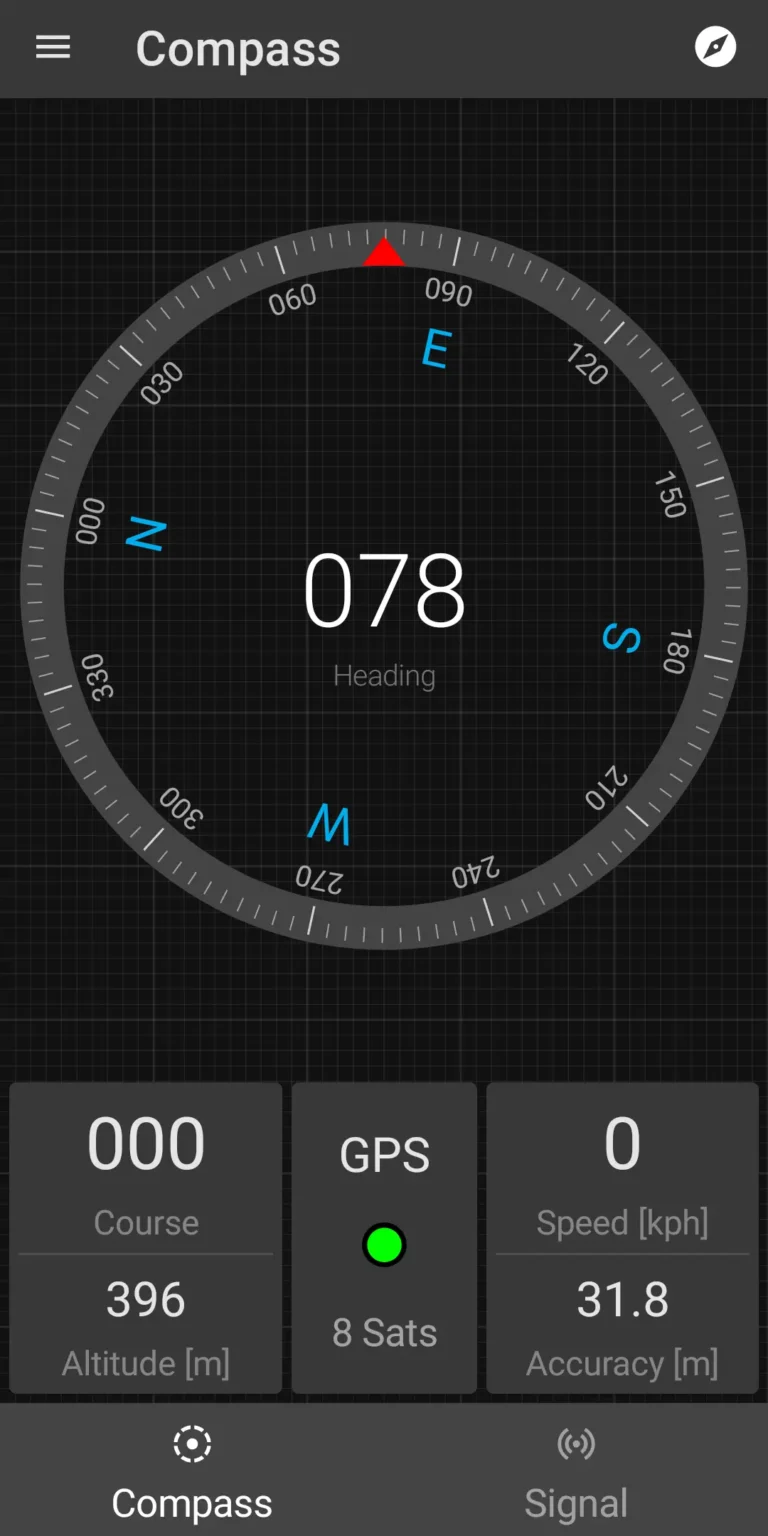Click the compass icon in the top bar
This screenshot has width=768, height=1536.
[x=716, y=47]
